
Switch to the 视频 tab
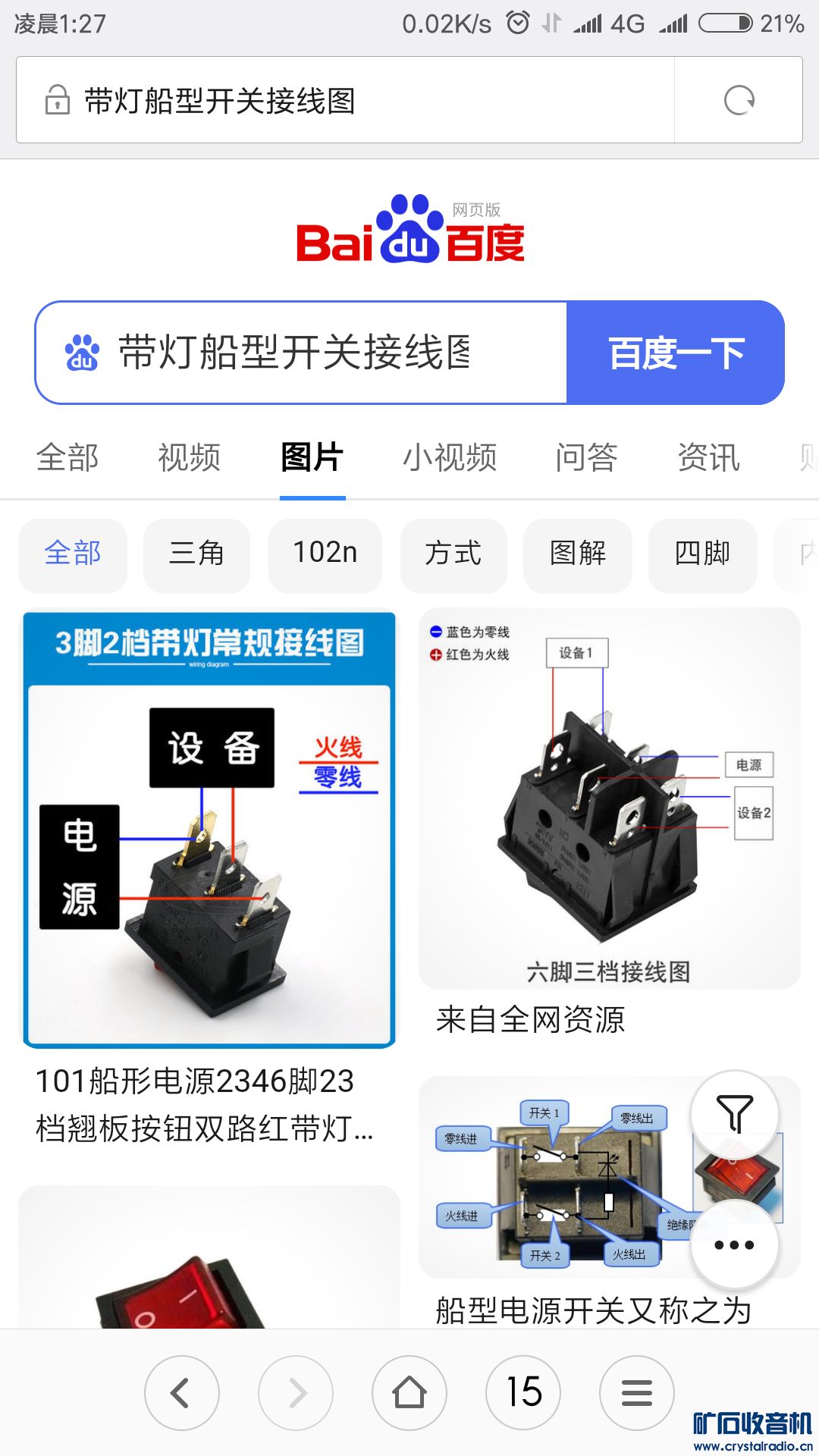coord(189,458)
